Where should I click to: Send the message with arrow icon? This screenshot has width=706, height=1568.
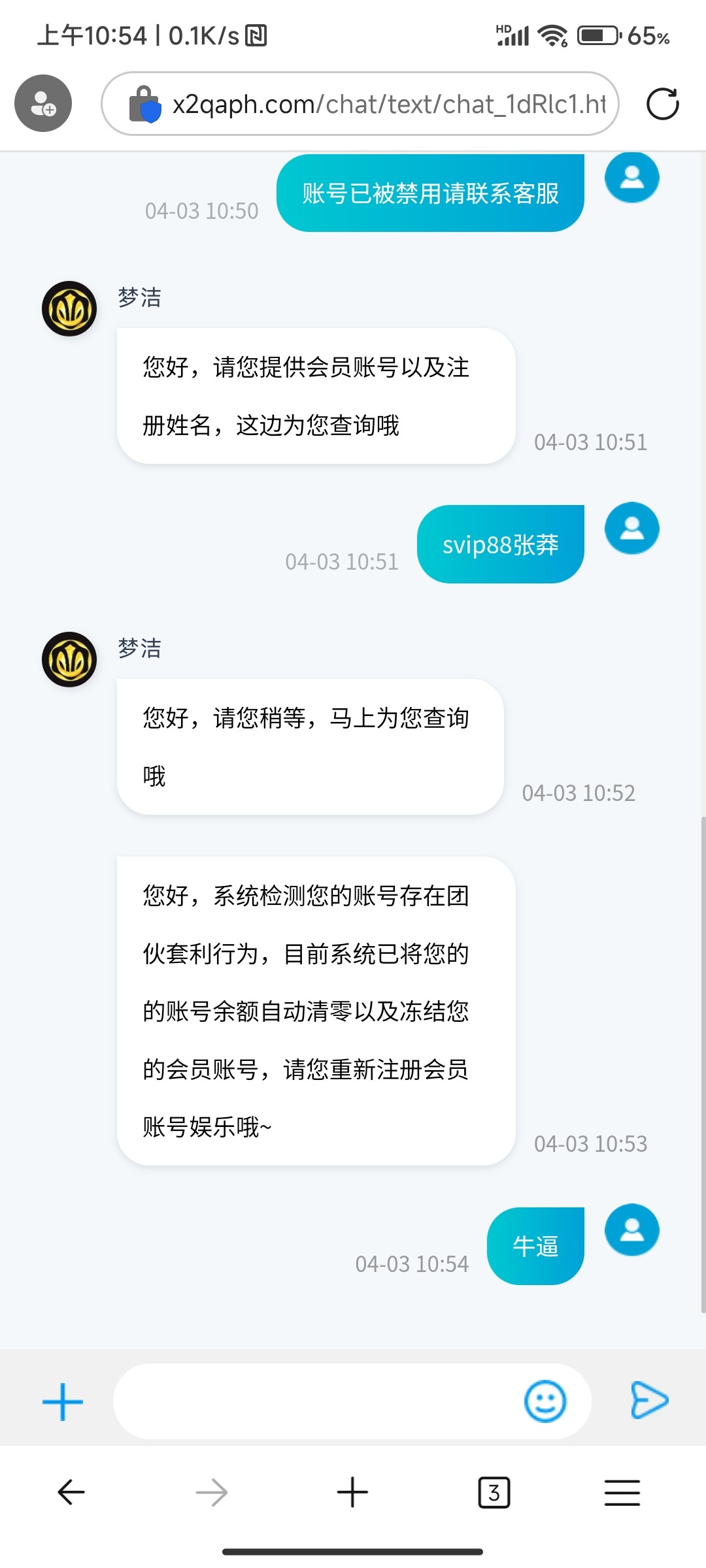click(648, 1401)
